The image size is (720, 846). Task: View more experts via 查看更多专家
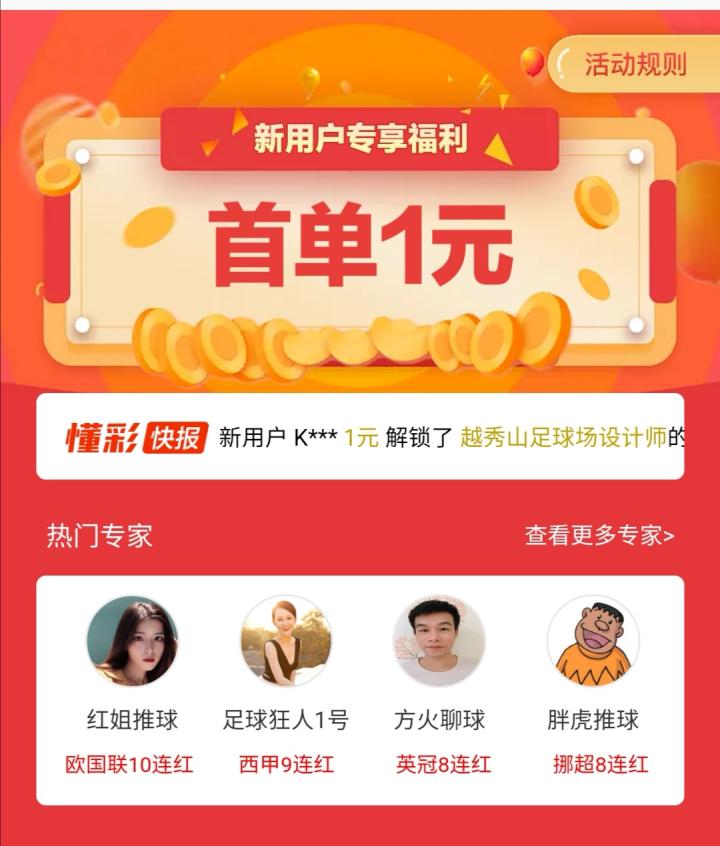599,536
